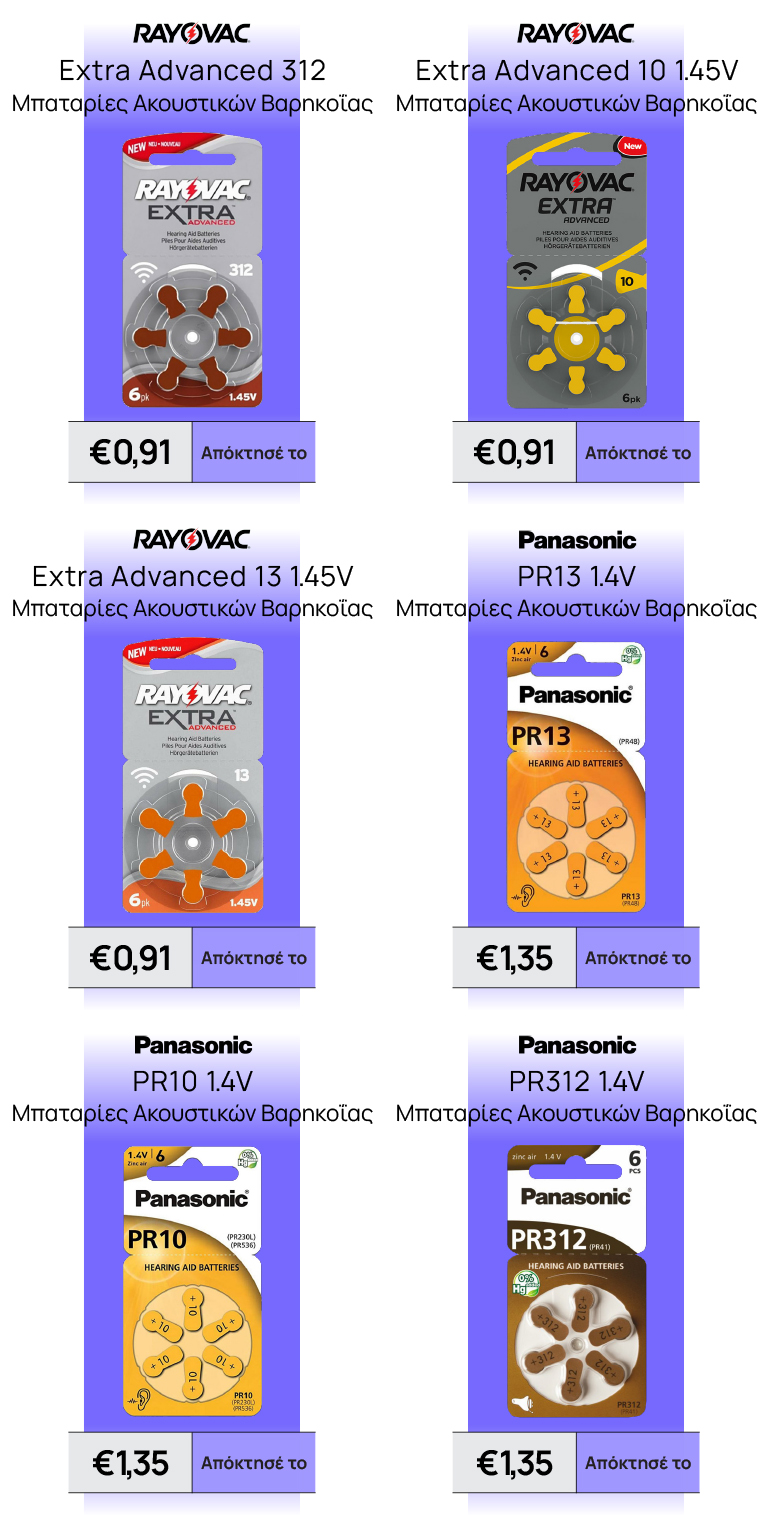770x1516 pixels.
Task: Get the Rayovac Extra Advanced 10 batteries
Action: click(637, 452)
